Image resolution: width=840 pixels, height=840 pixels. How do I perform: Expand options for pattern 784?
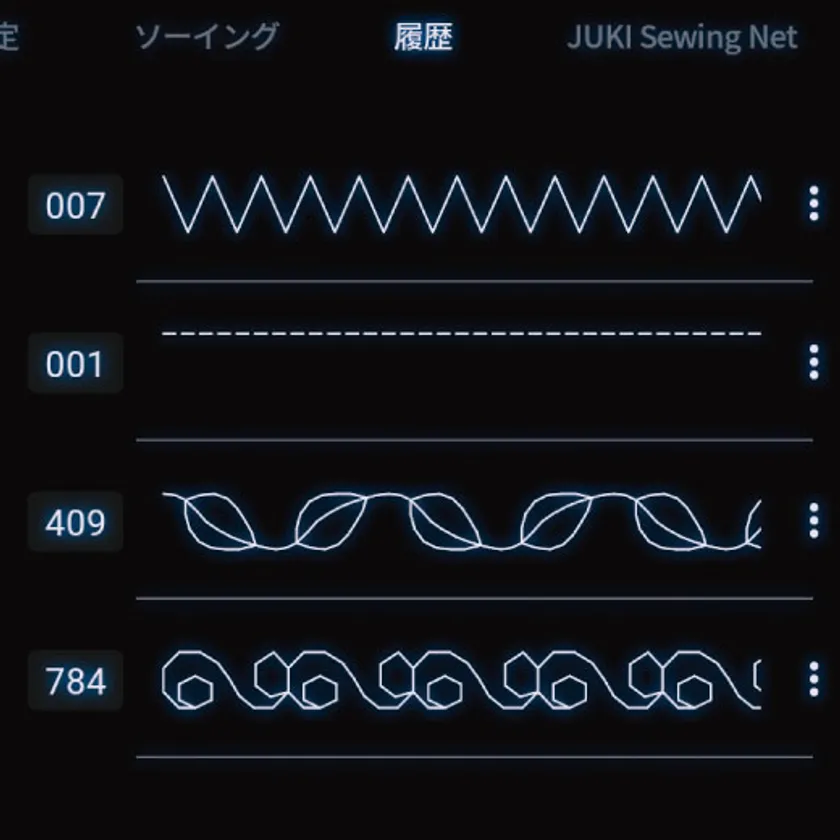[x=813, y=680]
